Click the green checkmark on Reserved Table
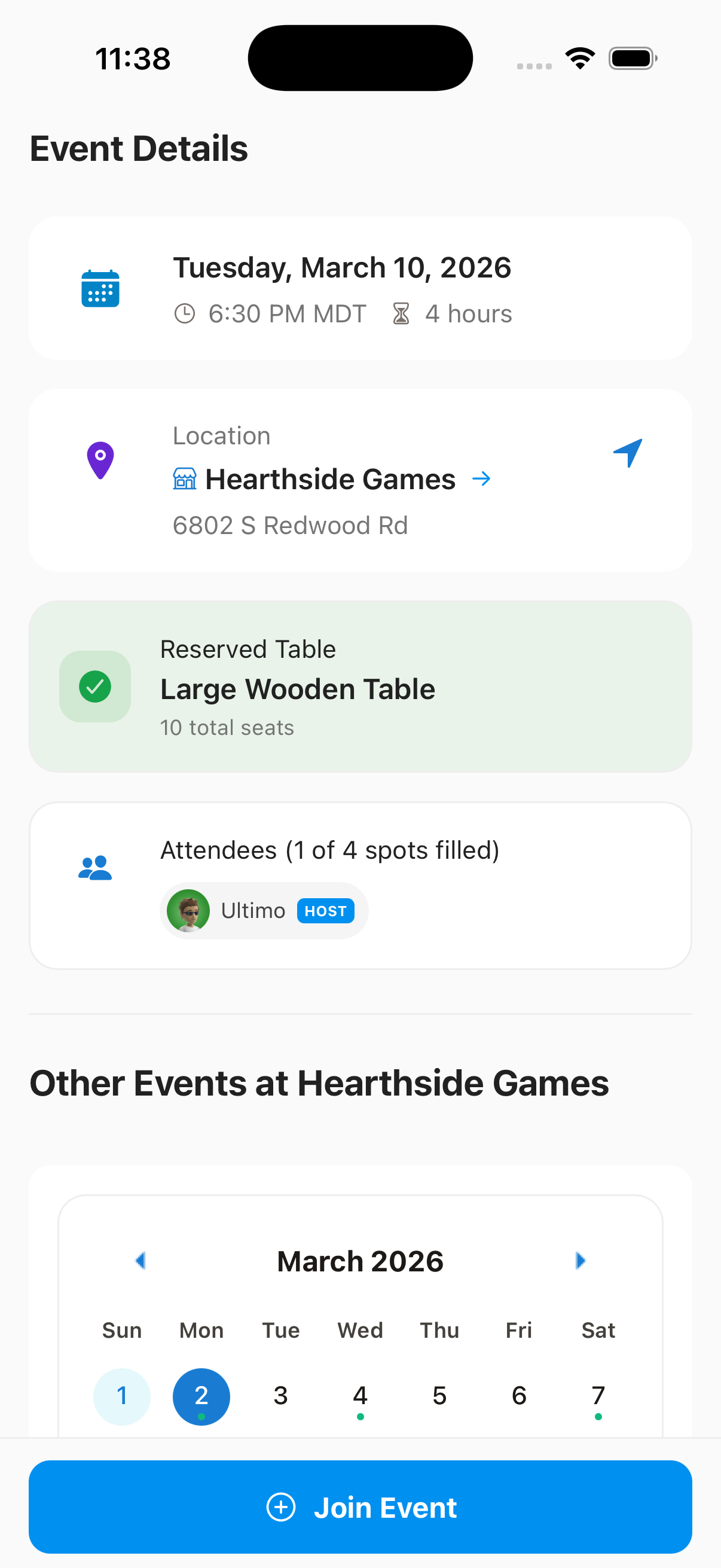The height and width of the screenshot is (1568, 721). click(x=94, y=686)
